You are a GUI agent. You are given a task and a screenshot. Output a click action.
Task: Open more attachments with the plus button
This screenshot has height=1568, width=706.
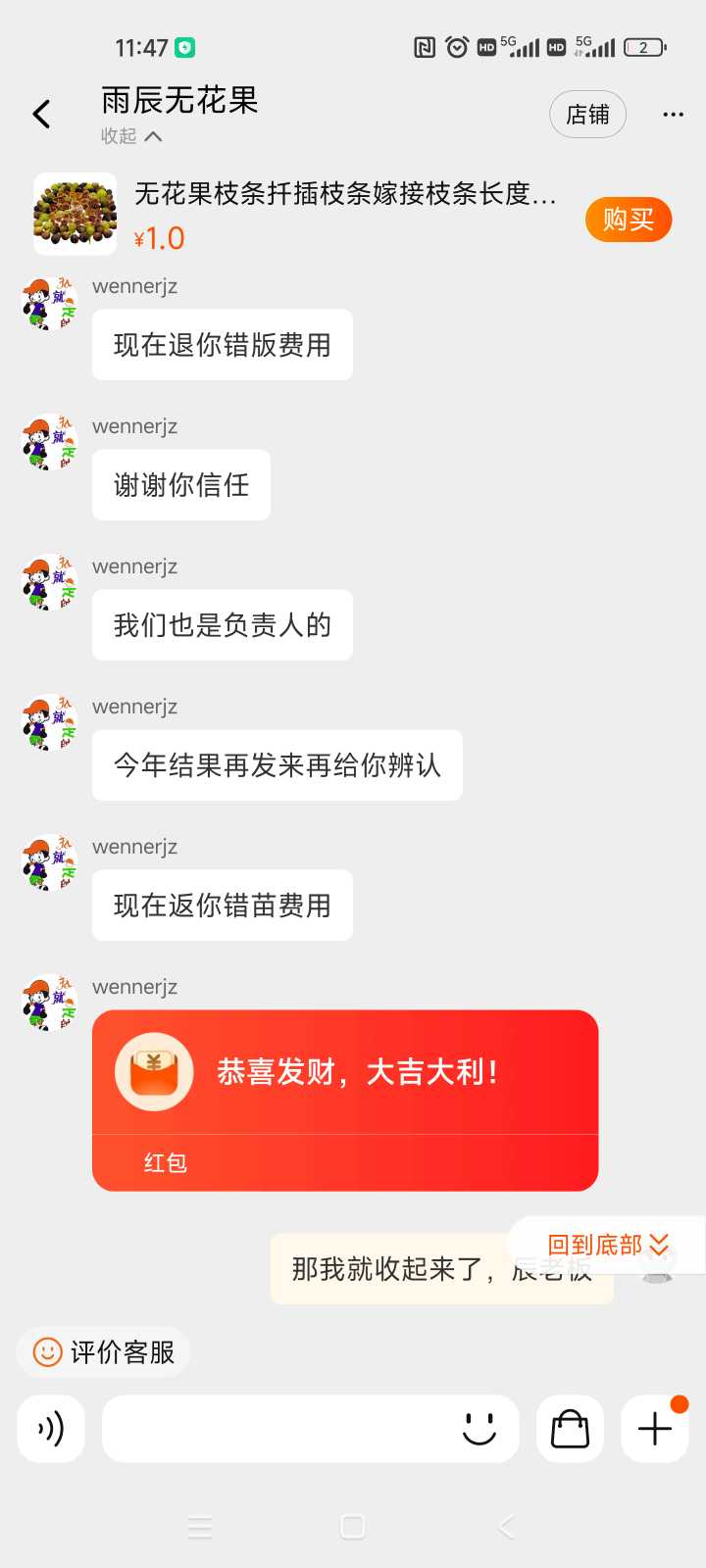click(655, 1429)
